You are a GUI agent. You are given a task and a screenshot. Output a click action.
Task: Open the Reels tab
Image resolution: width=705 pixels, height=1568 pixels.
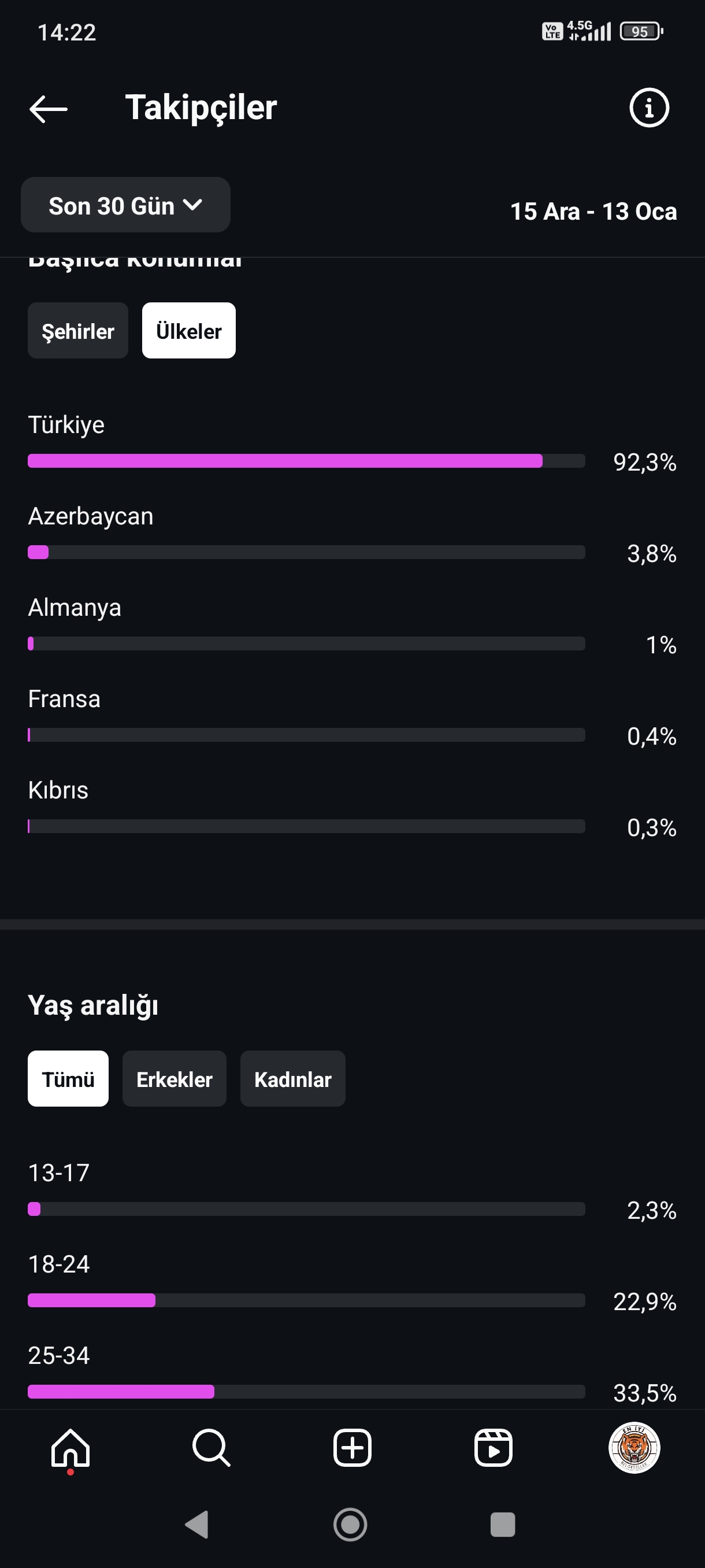[493, 1448]
